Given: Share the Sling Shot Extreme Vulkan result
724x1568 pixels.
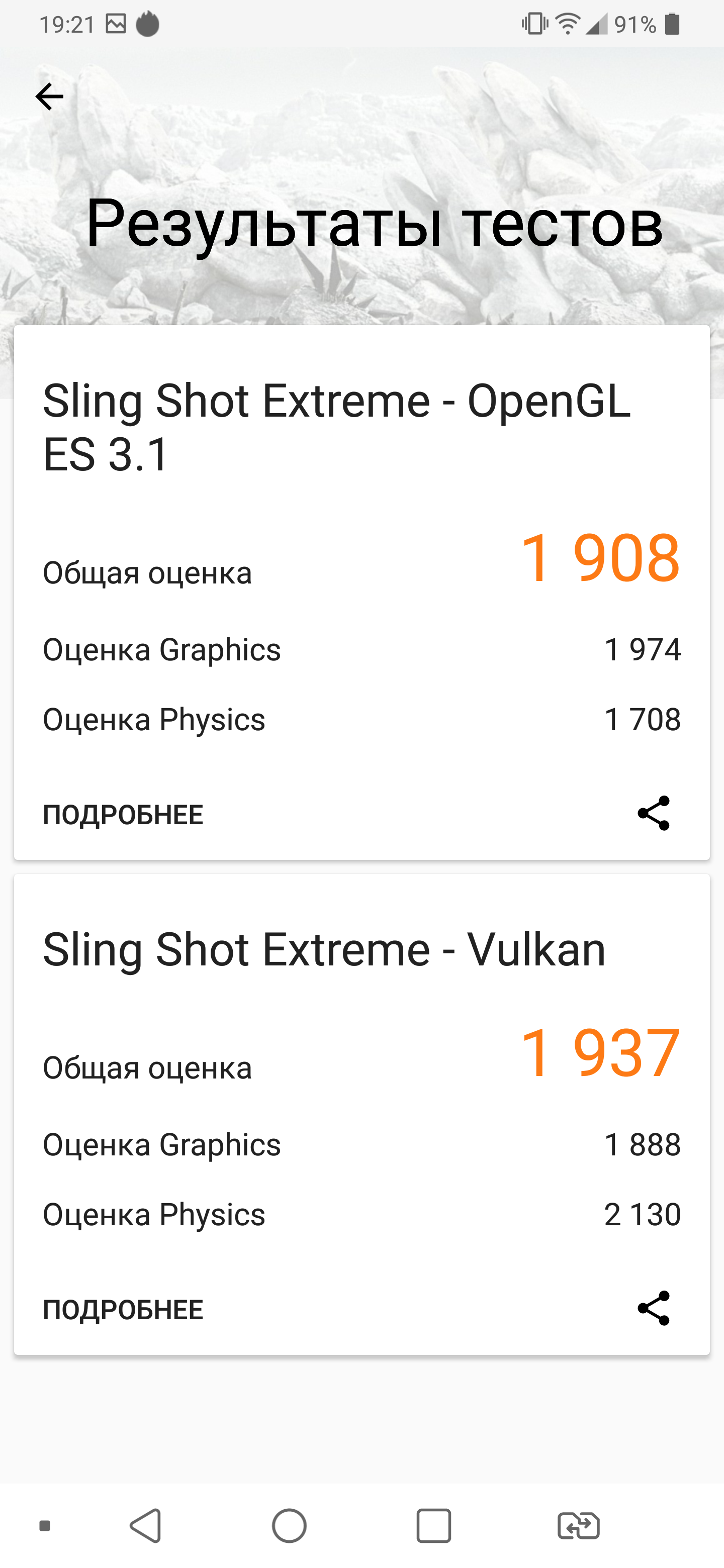Looking at the screenshot, I should 654,1308.
